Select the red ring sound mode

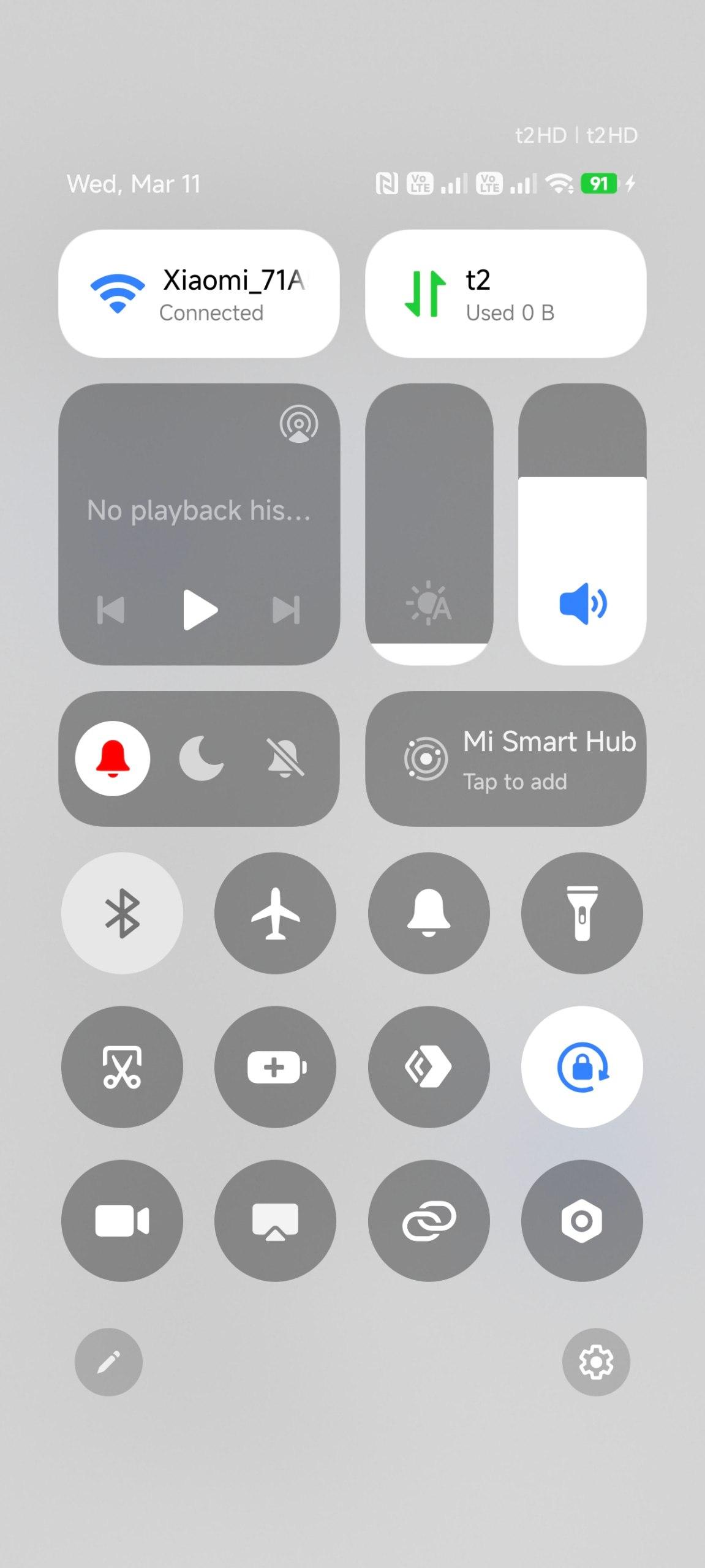coord(113,758)
